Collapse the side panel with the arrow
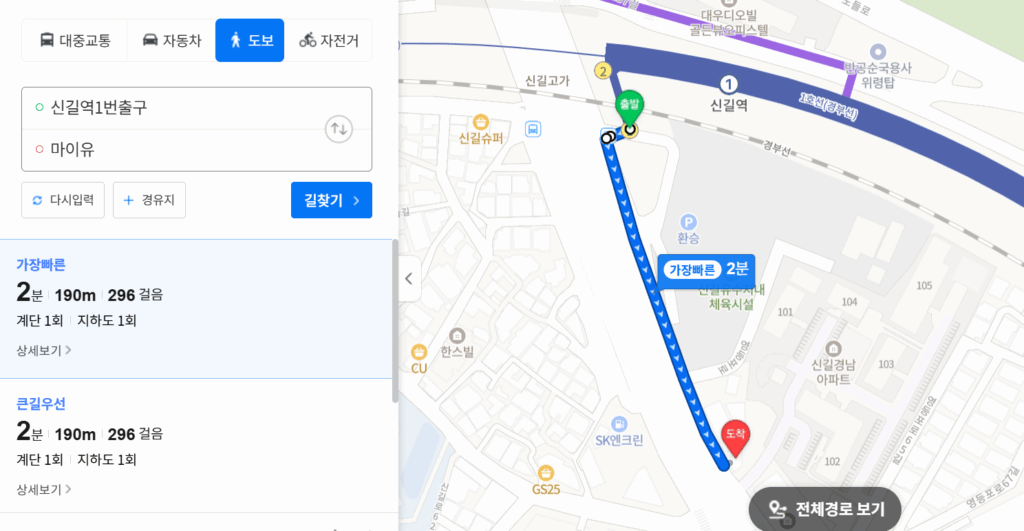Screen dimensions: 1024x531 click(409, 279)
